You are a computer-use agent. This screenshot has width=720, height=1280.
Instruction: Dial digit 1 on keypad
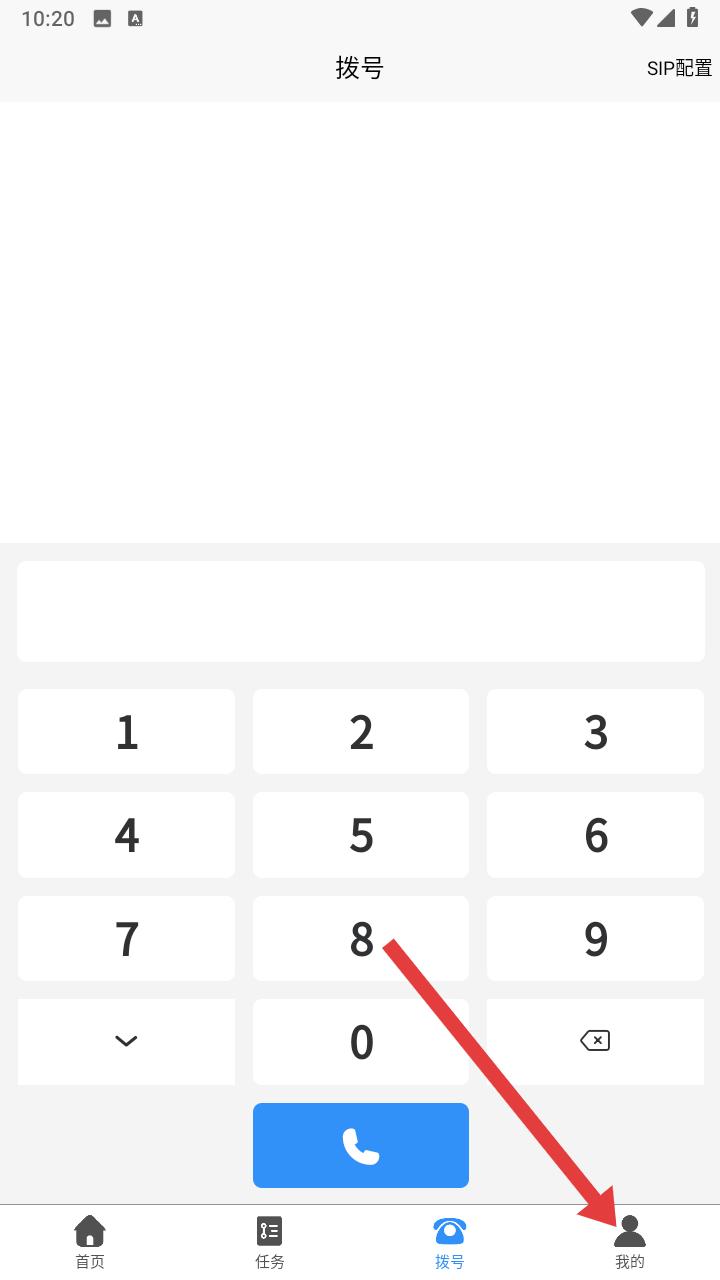coord(126,731)
